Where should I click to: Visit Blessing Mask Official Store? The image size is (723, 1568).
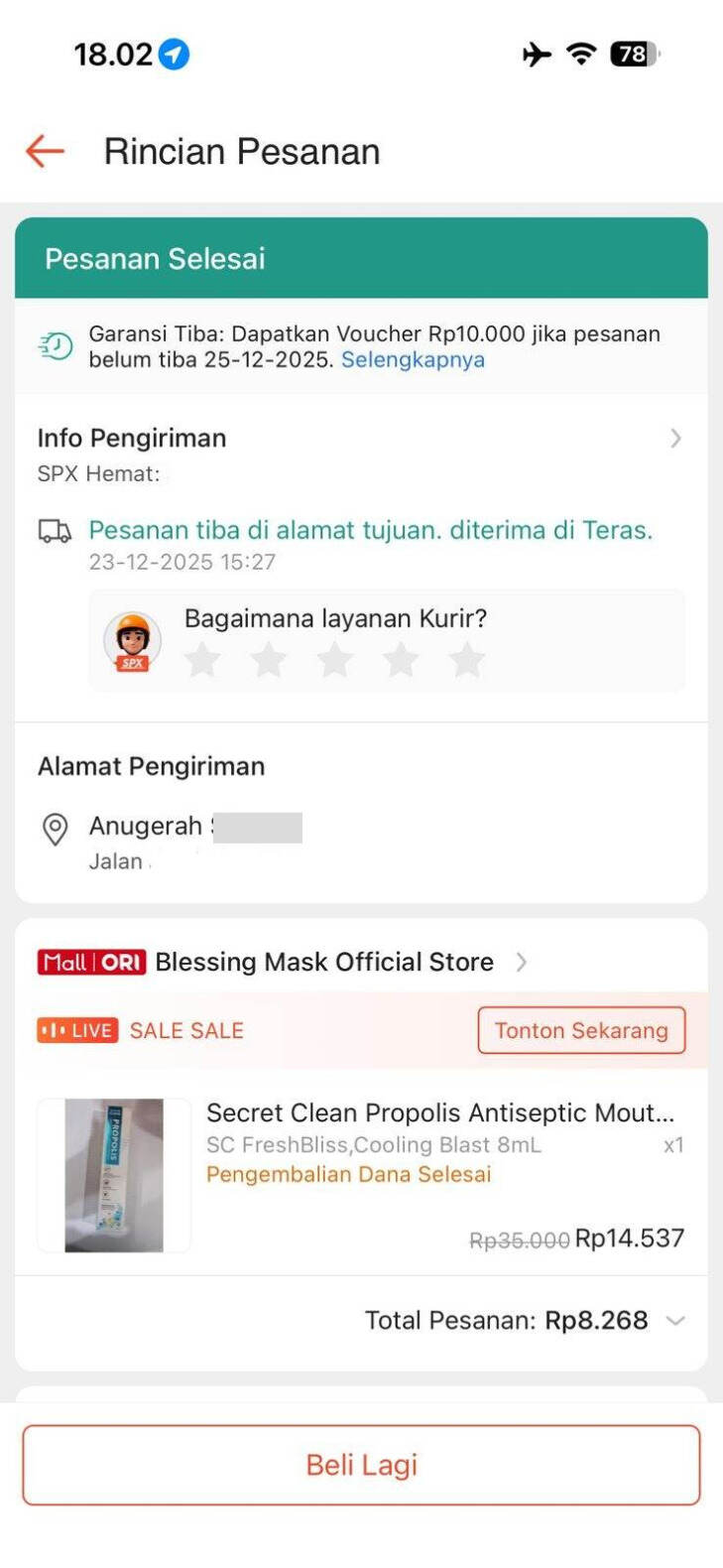324,962
